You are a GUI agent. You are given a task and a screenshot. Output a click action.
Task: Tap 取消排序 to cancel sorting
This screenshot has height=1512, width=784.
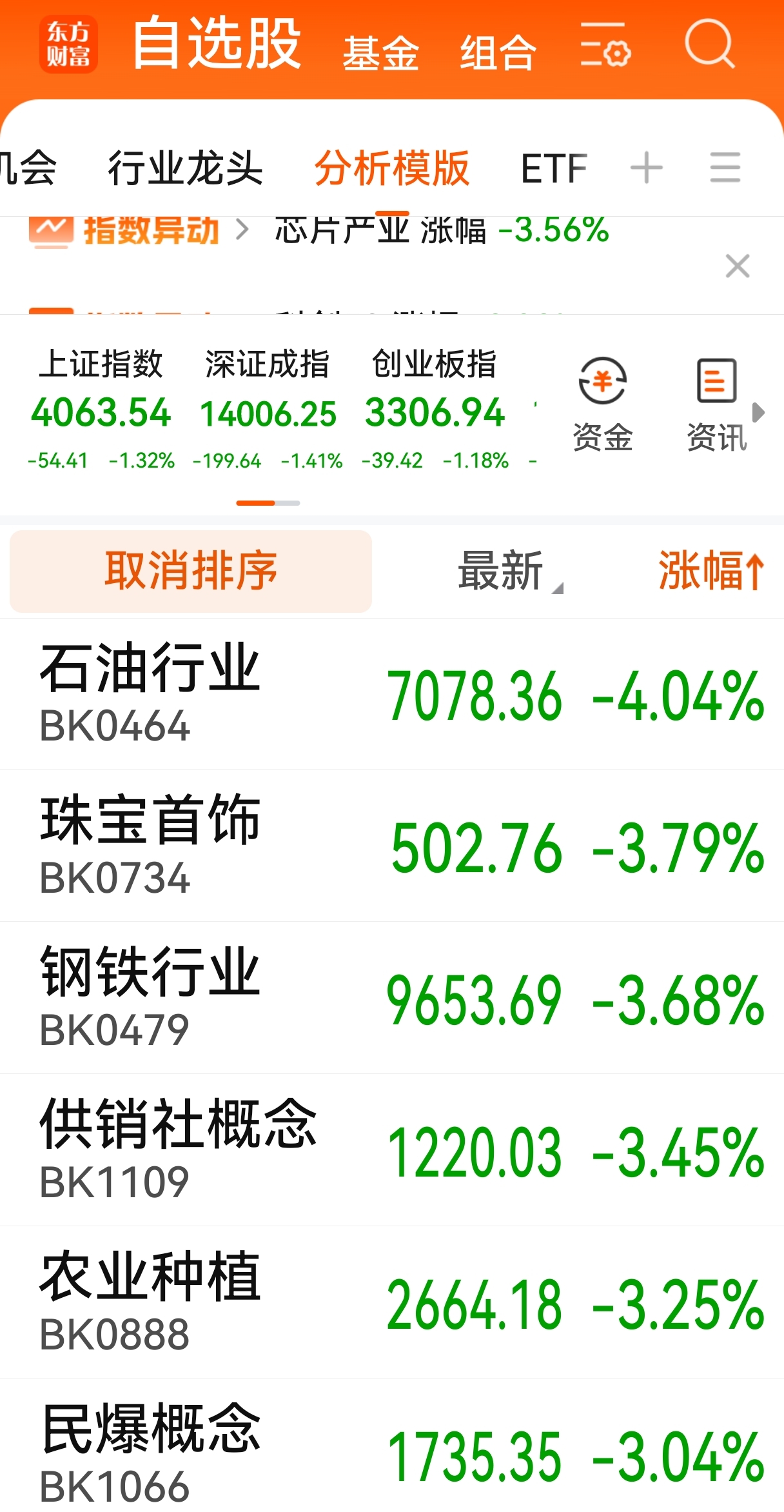[x=191, y=571]
